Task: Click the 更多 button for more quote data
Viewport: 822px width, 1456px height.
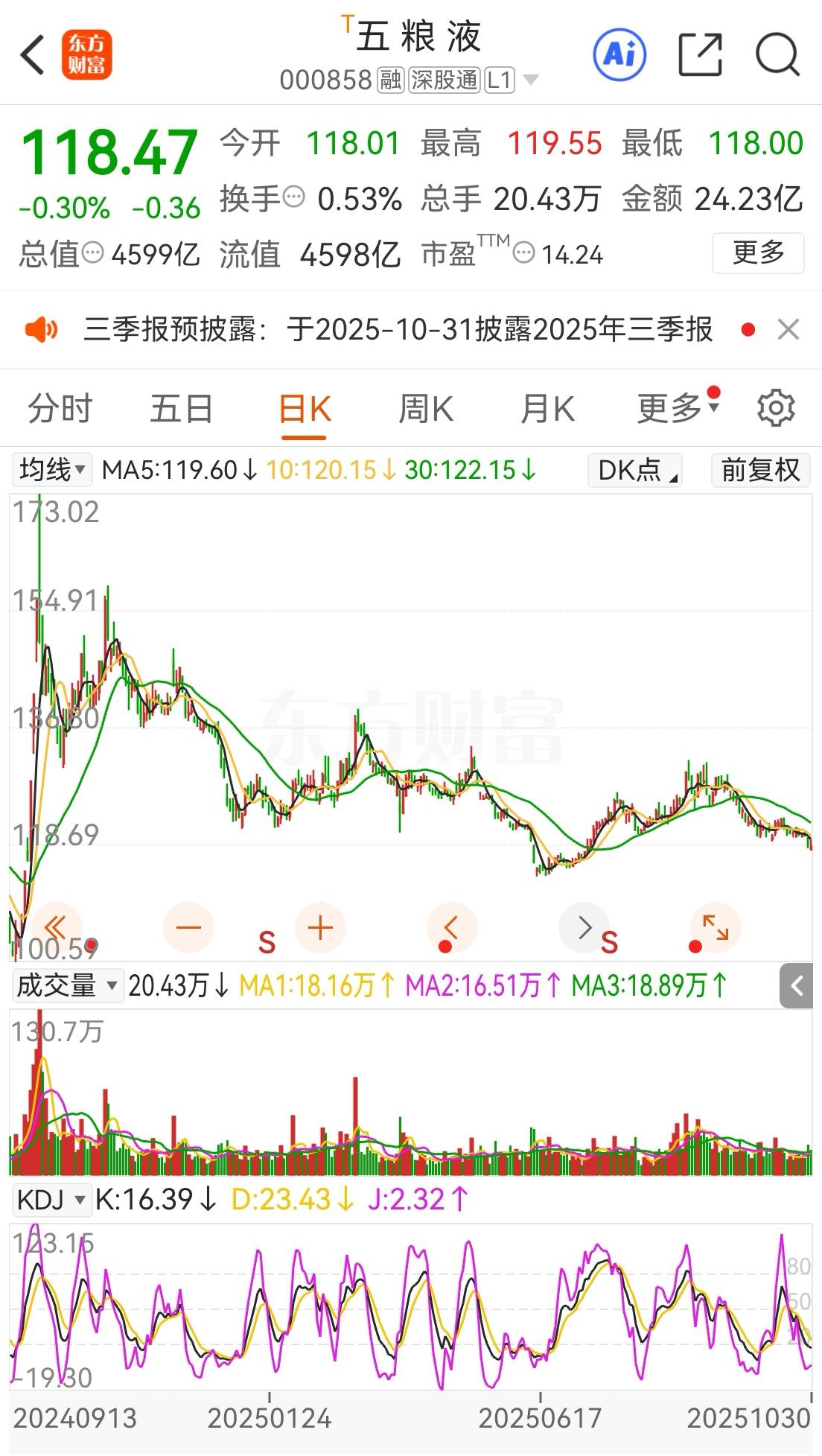Action: click(757, 252)
